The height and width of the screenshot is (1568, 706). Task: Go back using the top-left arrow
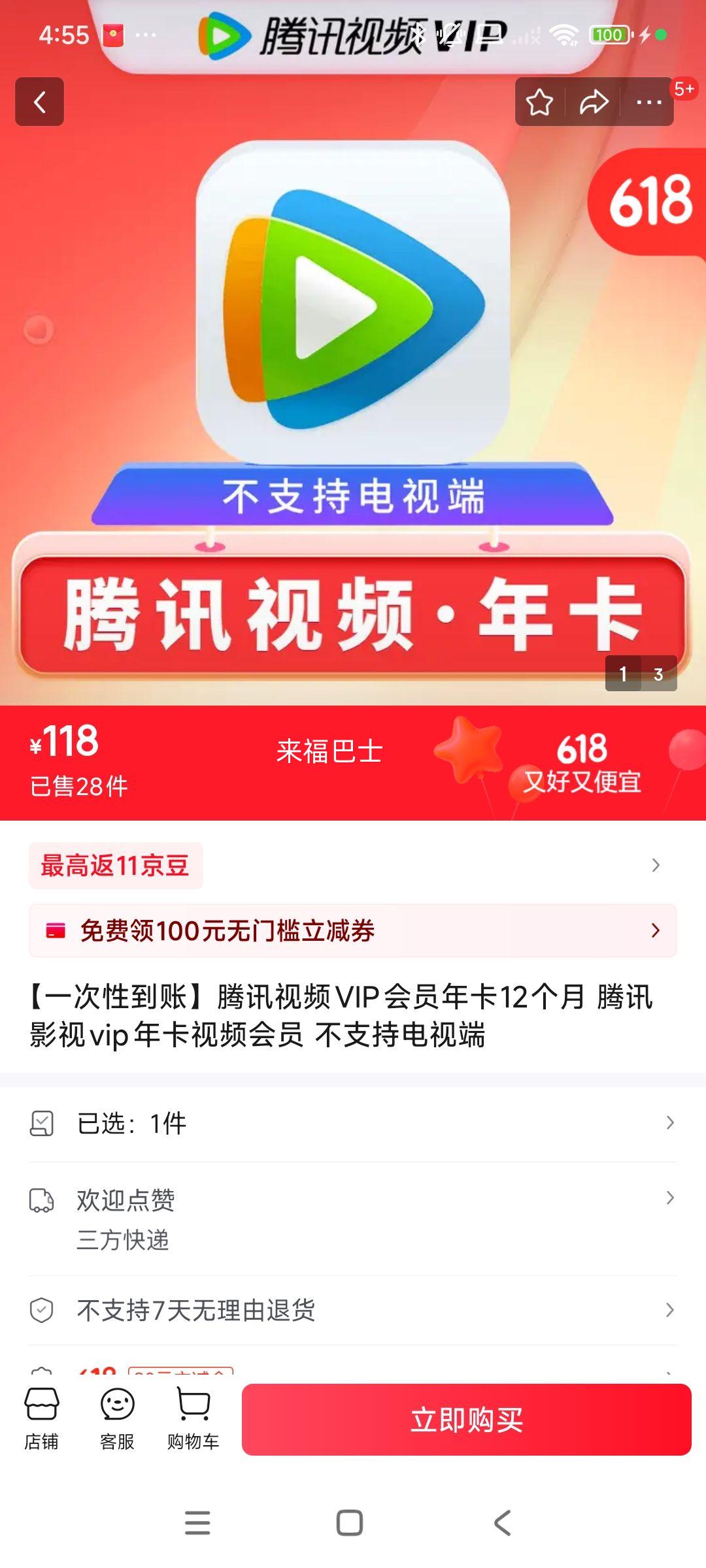(x=40, y=102)
